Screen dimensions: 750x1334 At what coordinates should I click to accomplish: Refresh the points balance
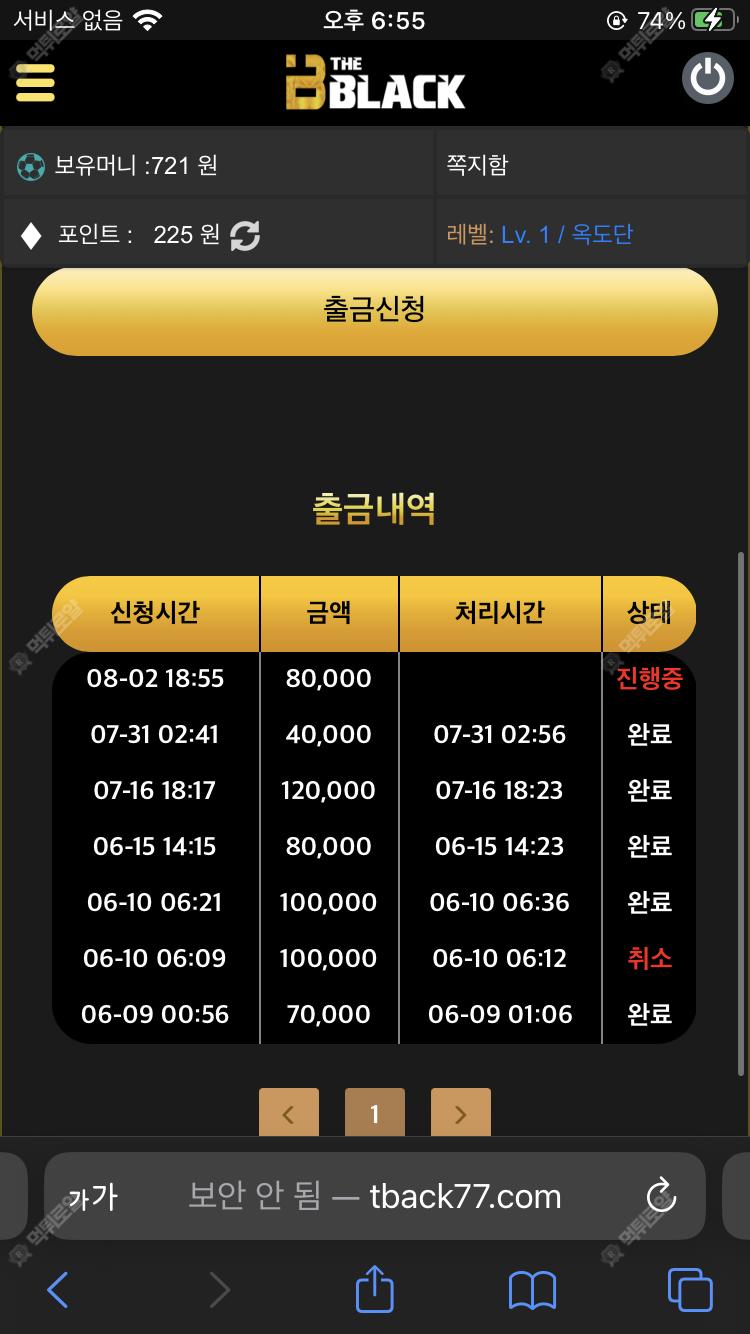coord(245,235)
